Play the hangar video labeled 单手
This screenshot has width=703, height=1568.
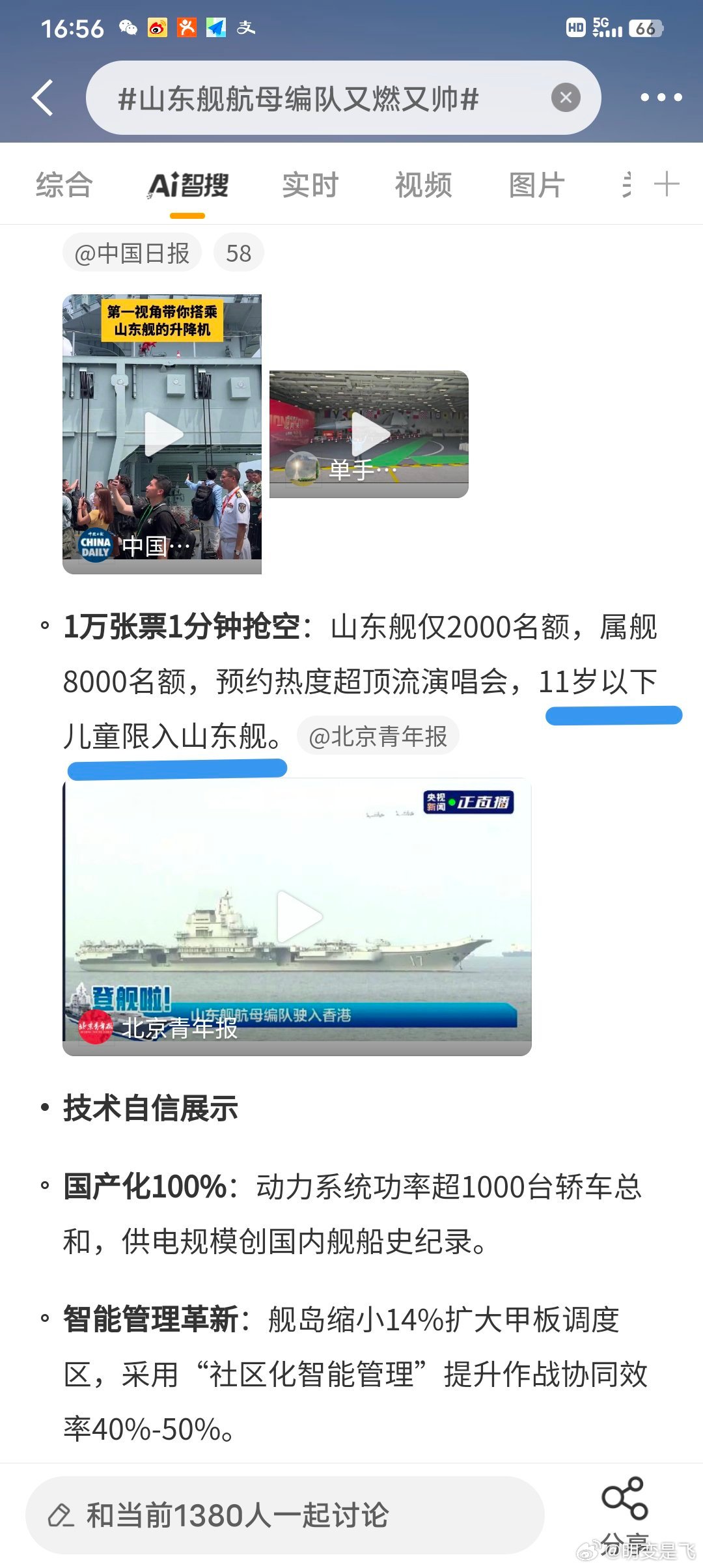369,434
